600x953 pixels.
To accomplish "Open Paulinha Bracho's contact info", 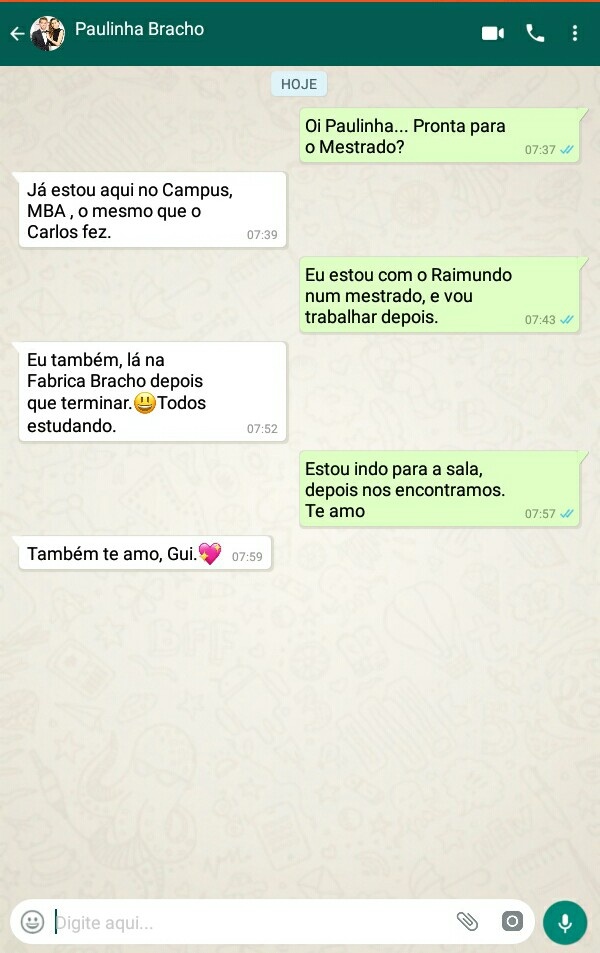I will [x=139, y=30].
